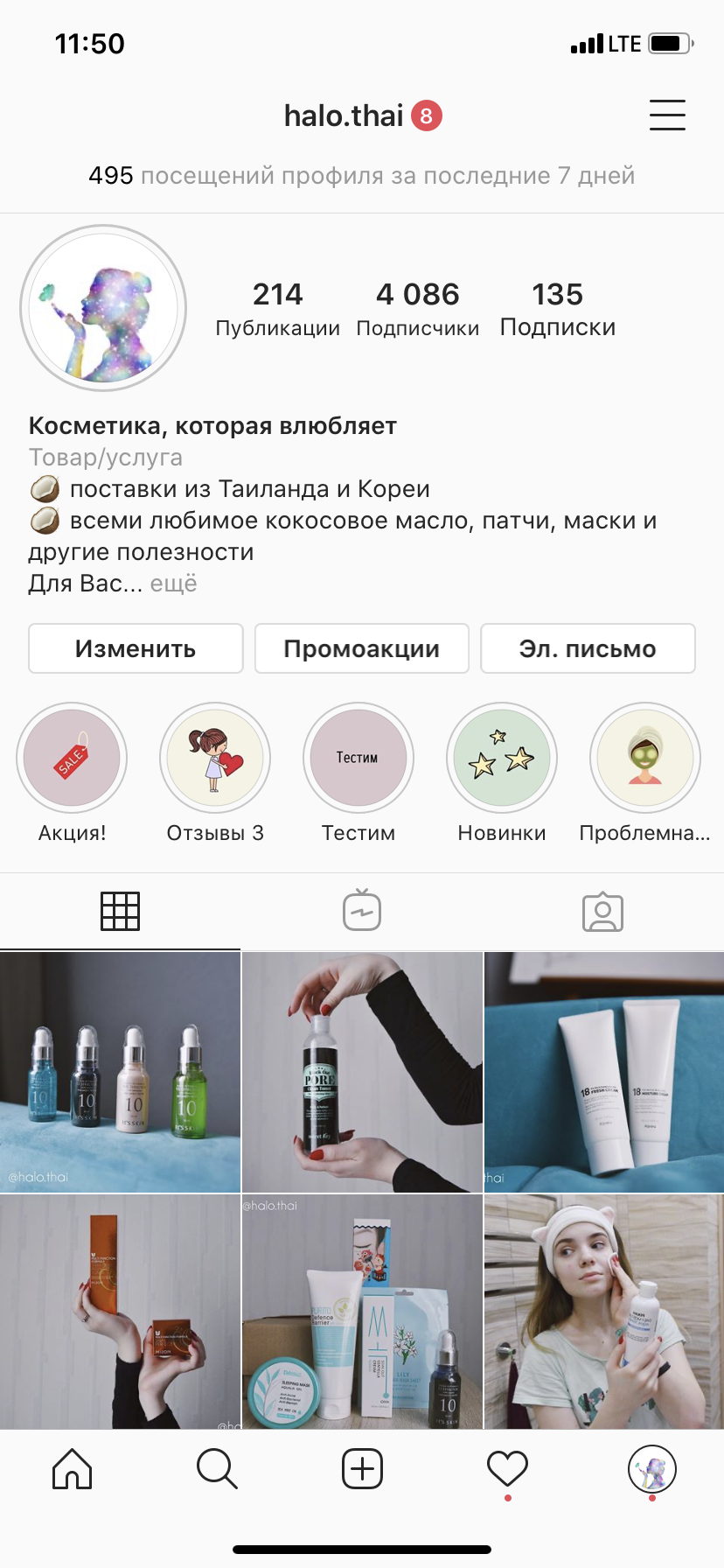Tap the Эл. письмо button
The width and height of the screenshot is (724, 1568).
[588, 648]
